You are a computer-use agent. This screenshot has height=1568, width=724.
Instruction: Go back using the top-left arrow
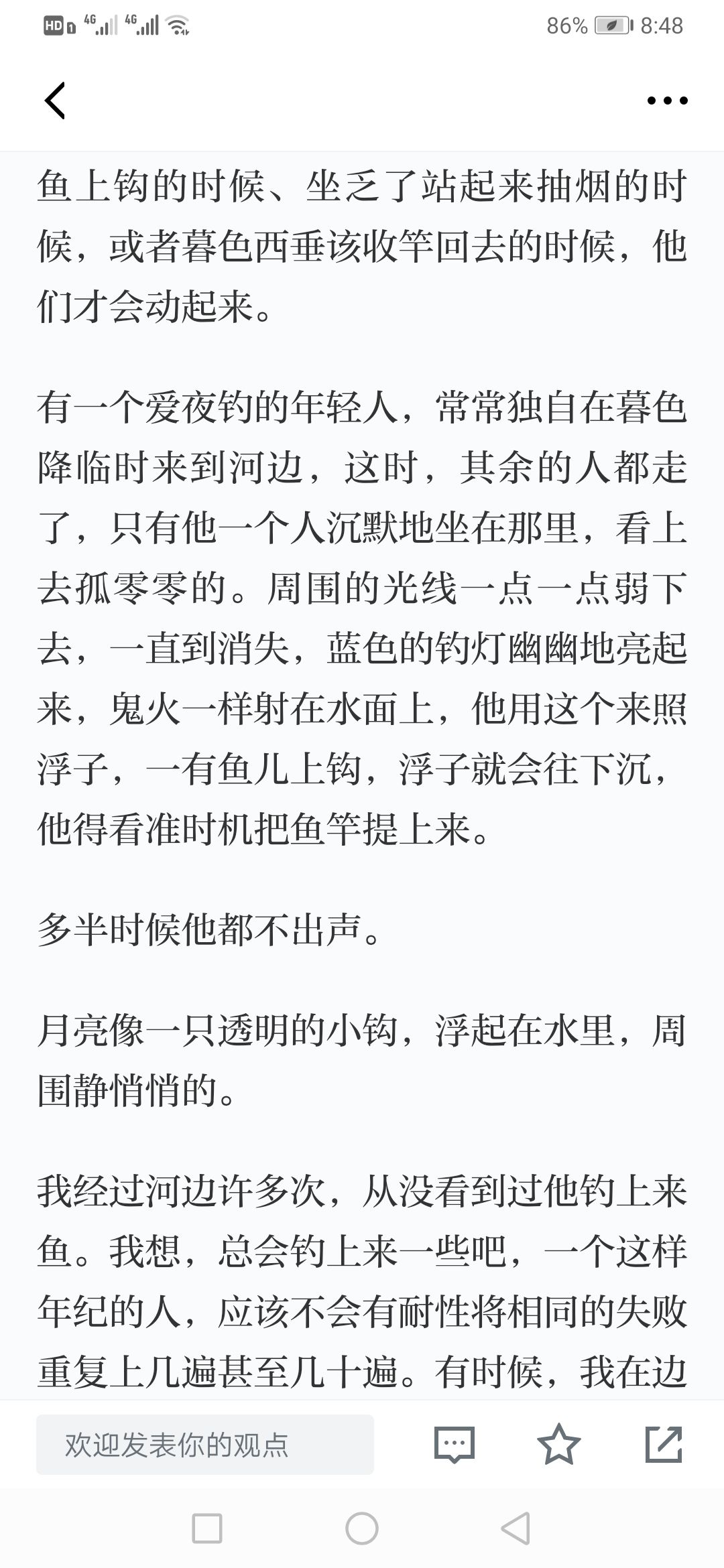tap(55, 101)
